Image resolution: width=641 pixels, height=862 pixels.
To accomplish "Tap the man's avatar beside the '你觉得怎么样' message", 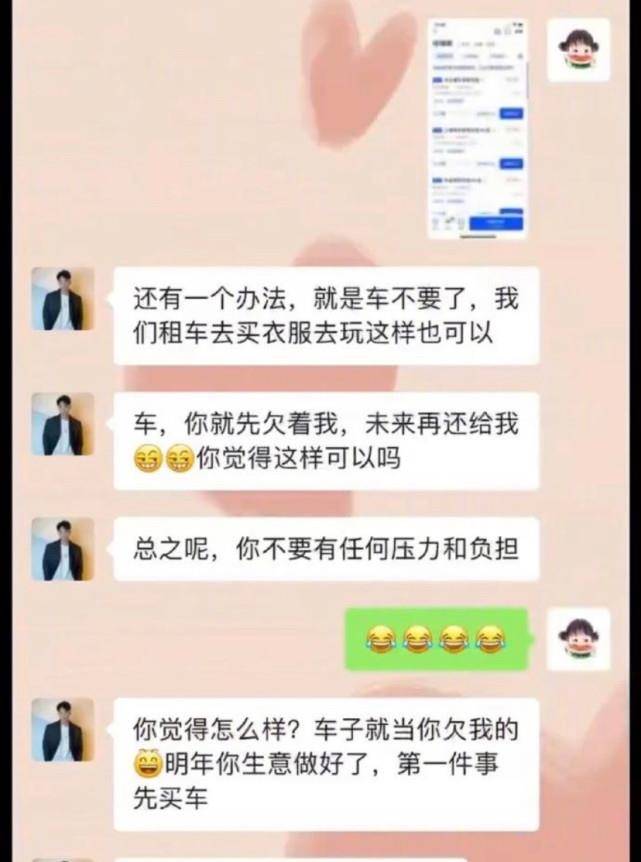I will click(x=63, y=729).
